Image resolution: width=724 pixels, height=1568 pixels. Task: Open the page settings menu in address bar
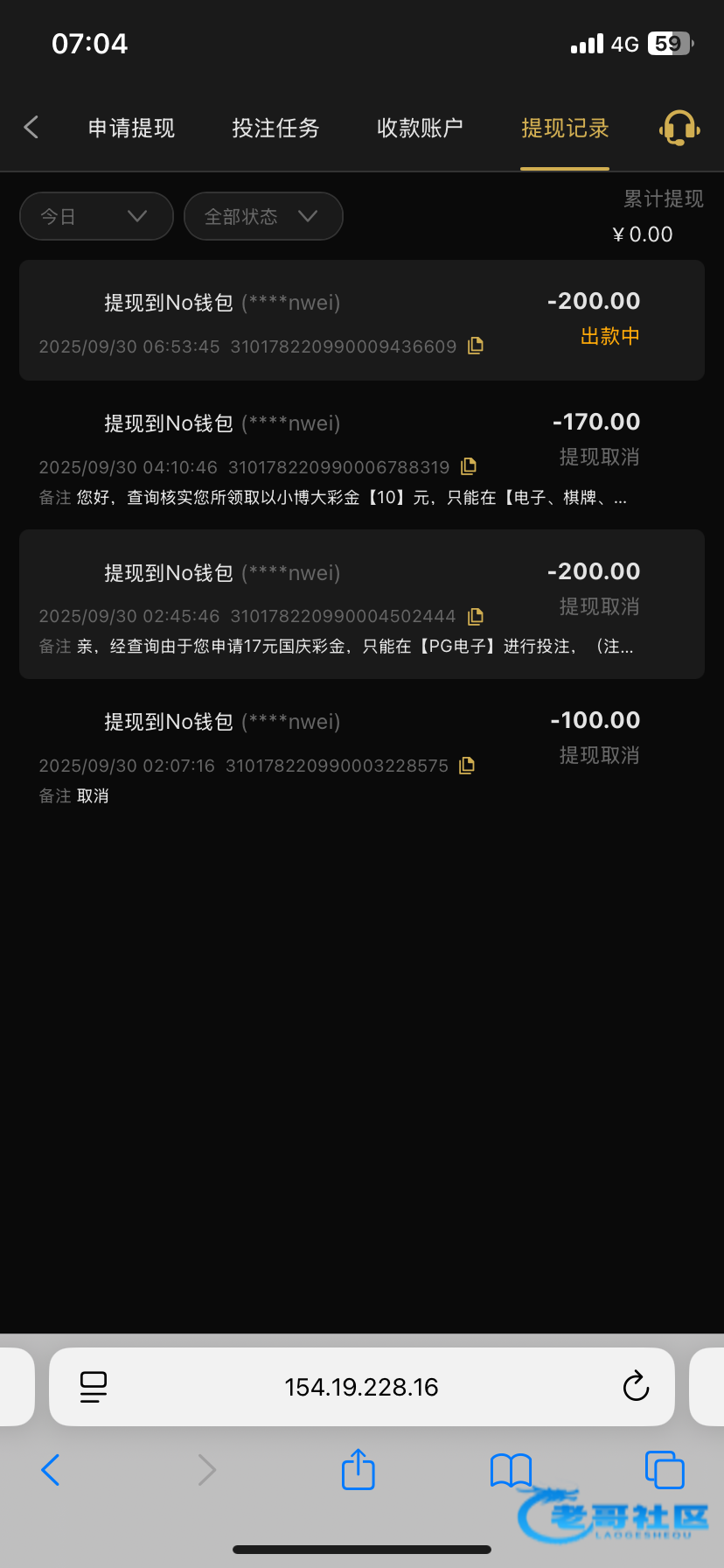pos(94,1387)
